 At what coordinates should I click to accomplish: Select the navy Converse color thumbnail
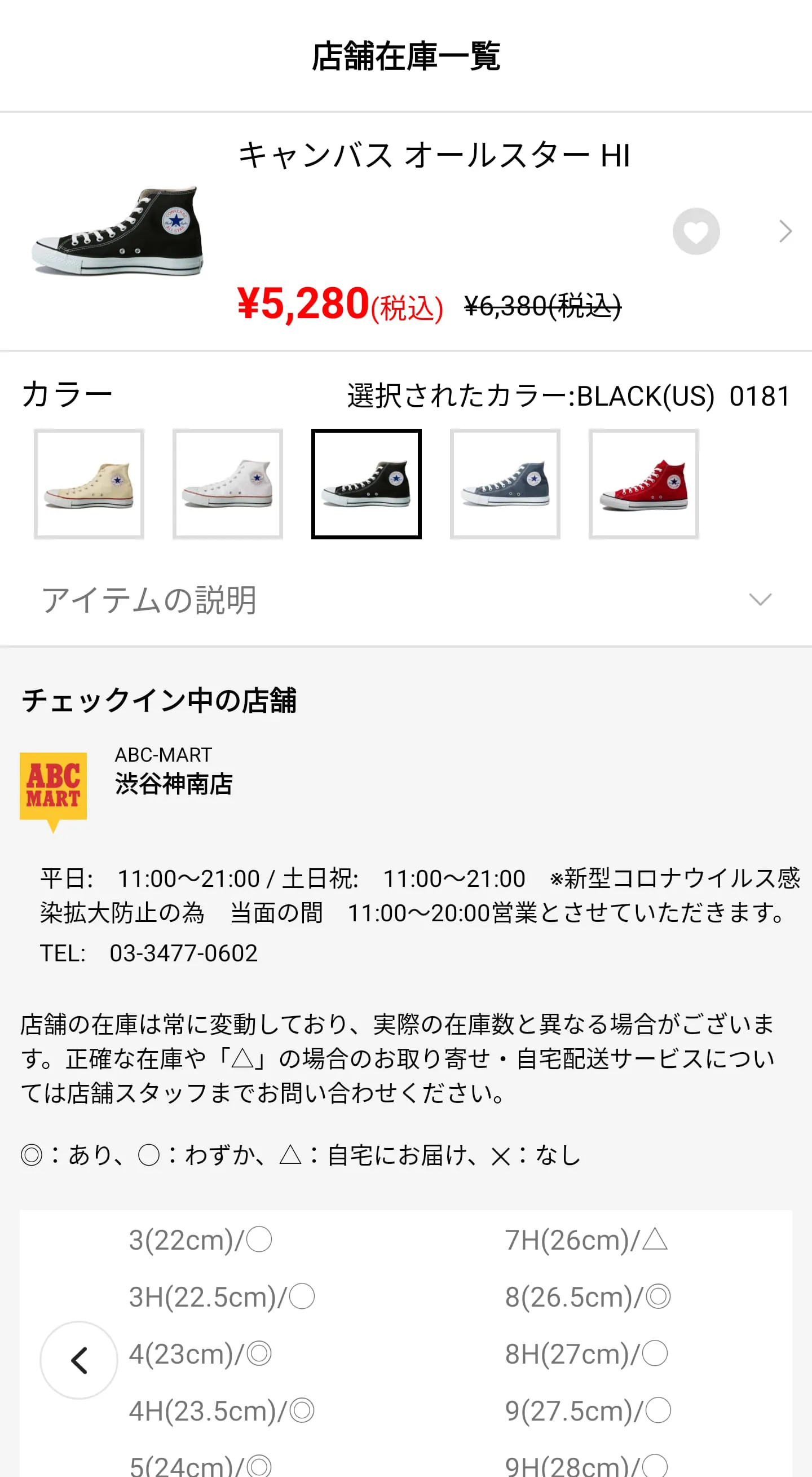[x=505, y=483]
